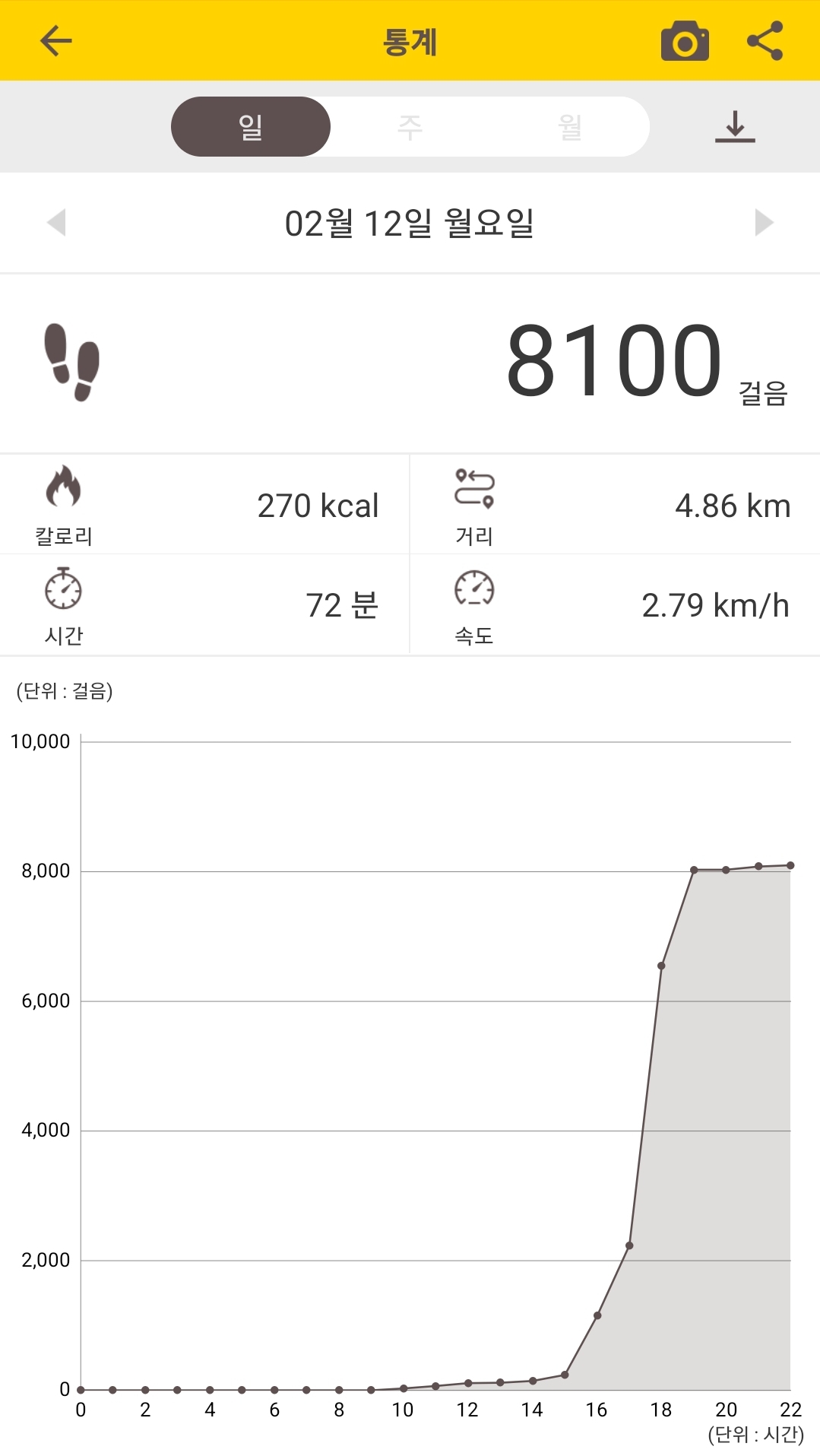The image size is (820, 1456).
Task: Go back using the top arrow
Action: coord(55,41)
